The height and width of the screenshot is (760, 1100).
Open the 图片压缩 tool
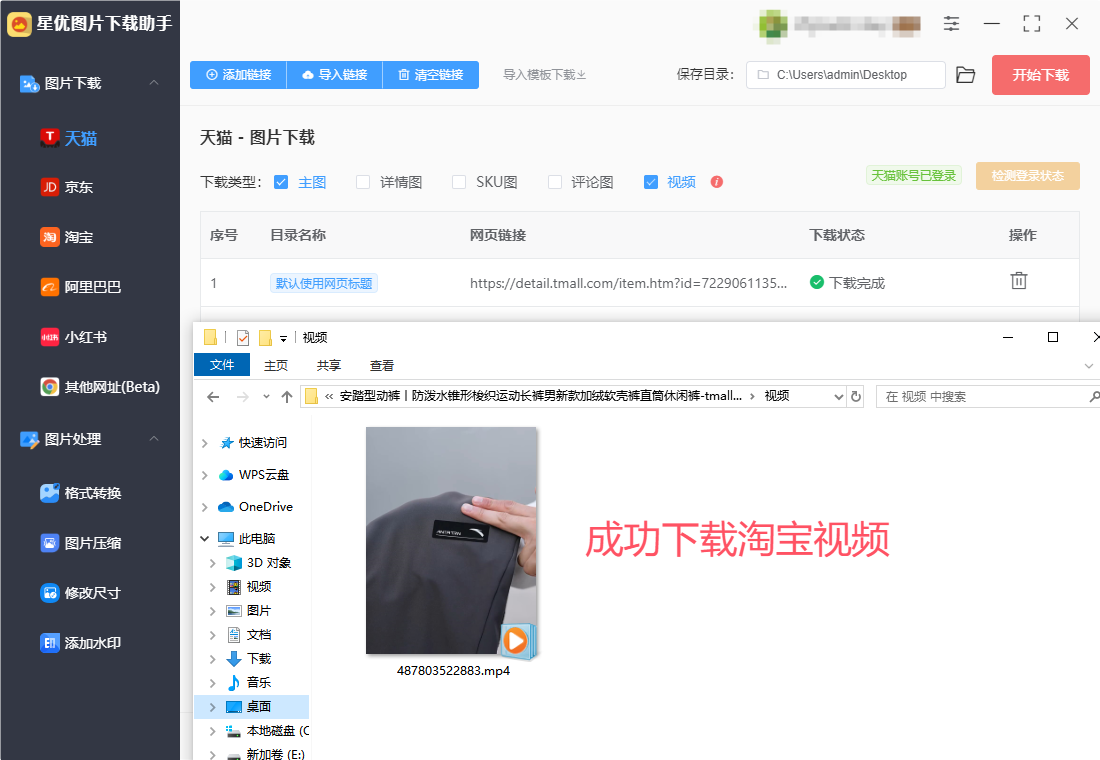[92, 543]
